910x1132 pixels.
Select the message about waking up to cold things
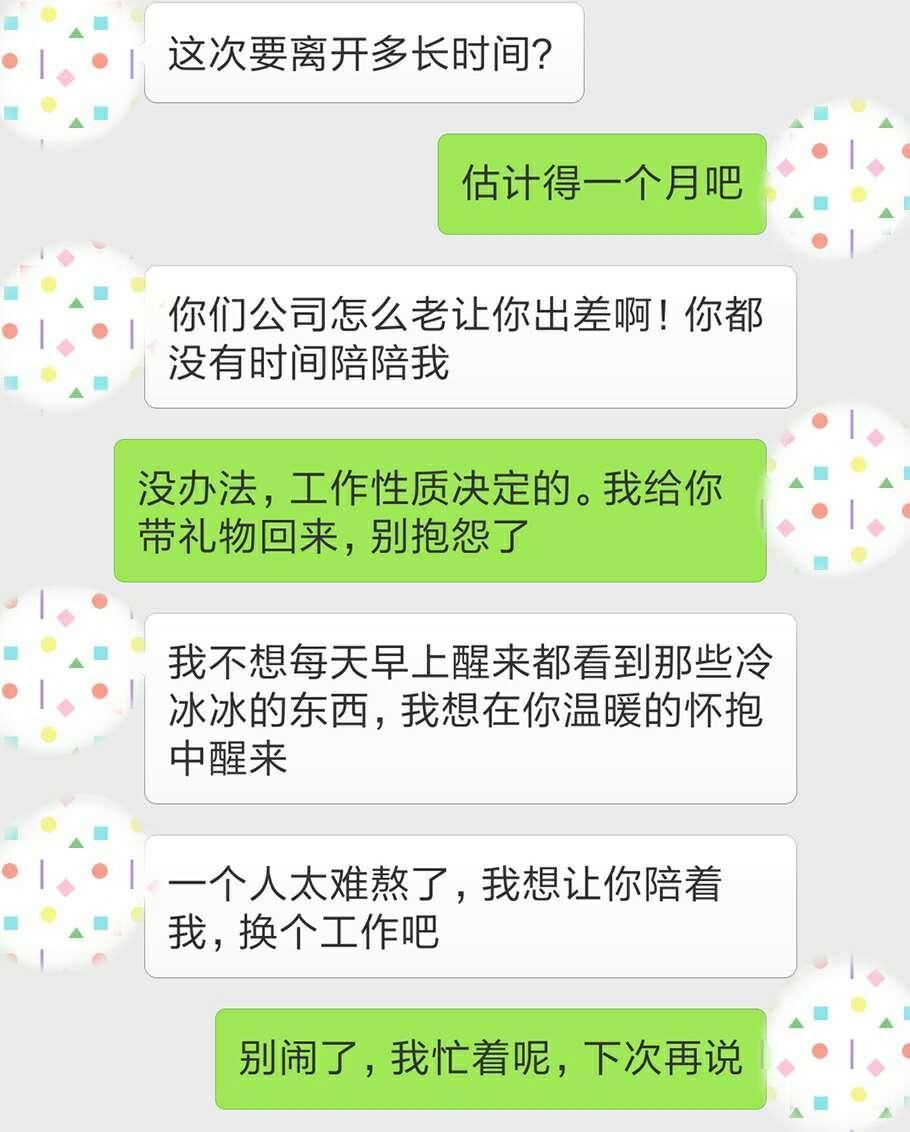(470, 712)
